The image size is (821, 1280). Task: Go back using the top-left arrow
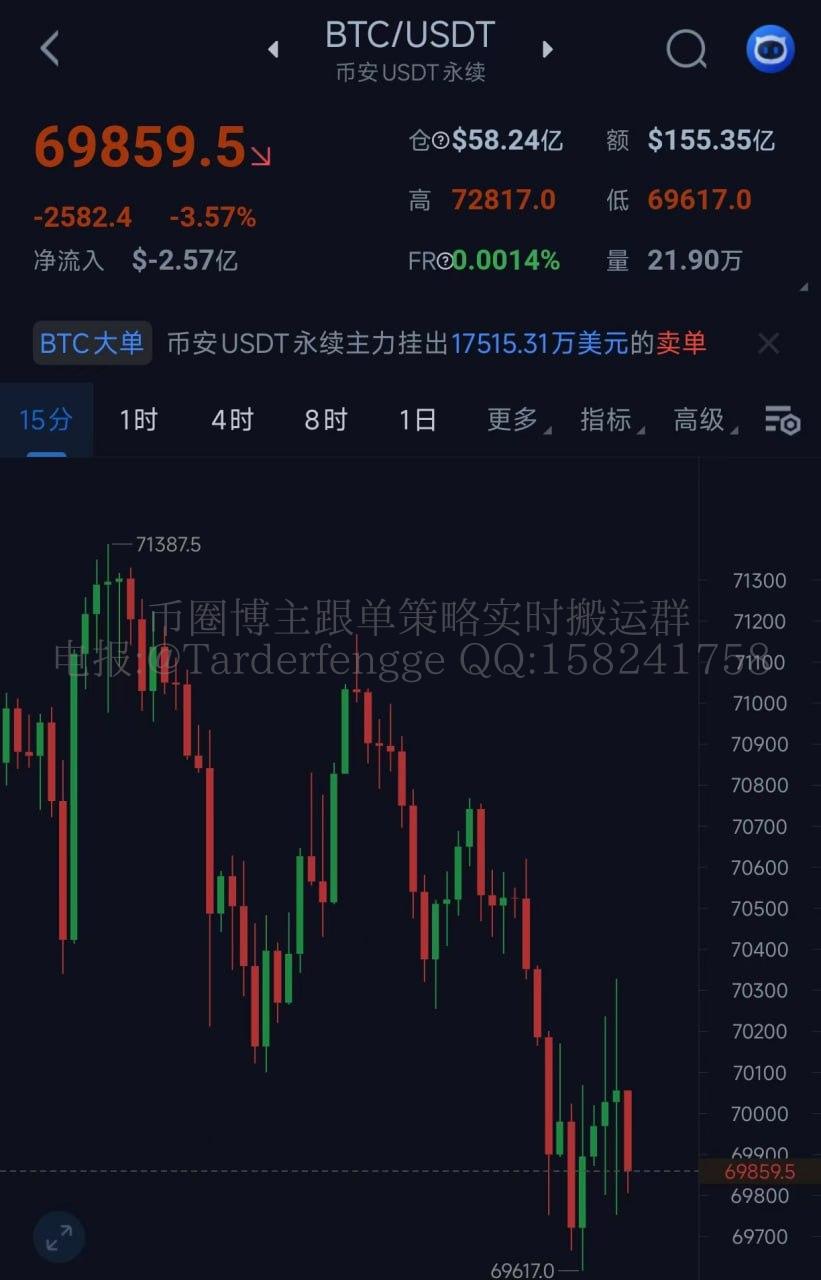coord(50,47)
